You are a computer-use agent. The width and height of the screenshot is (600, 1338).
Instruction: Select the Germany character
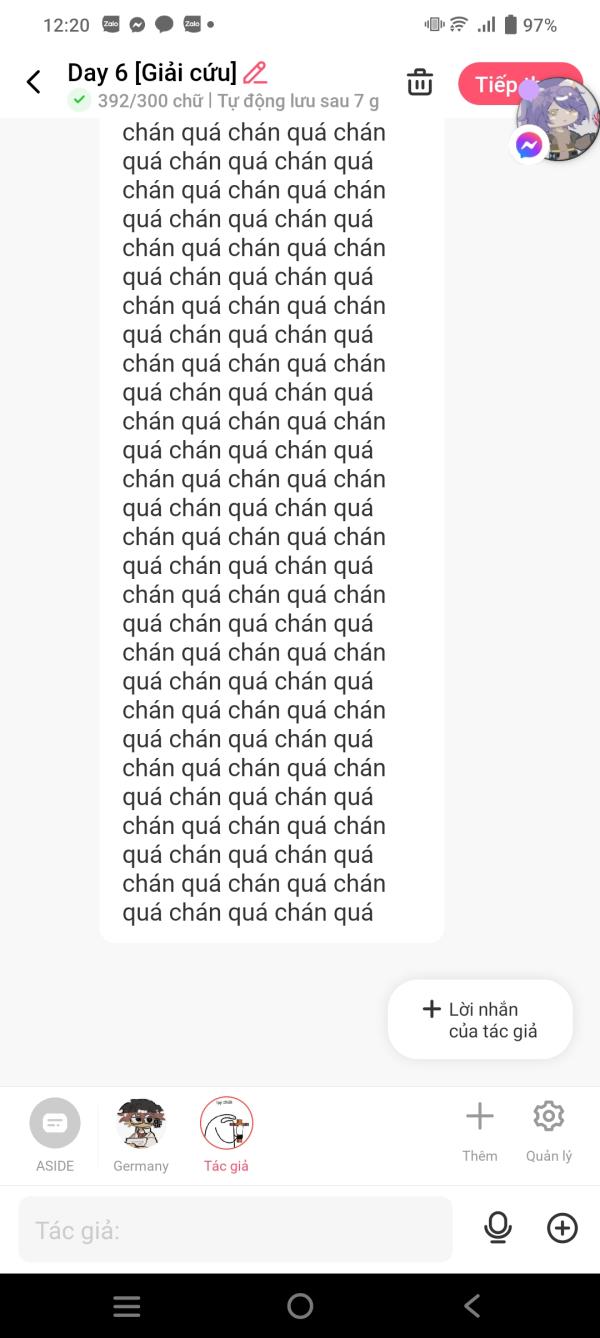(x=141, y=1135)
